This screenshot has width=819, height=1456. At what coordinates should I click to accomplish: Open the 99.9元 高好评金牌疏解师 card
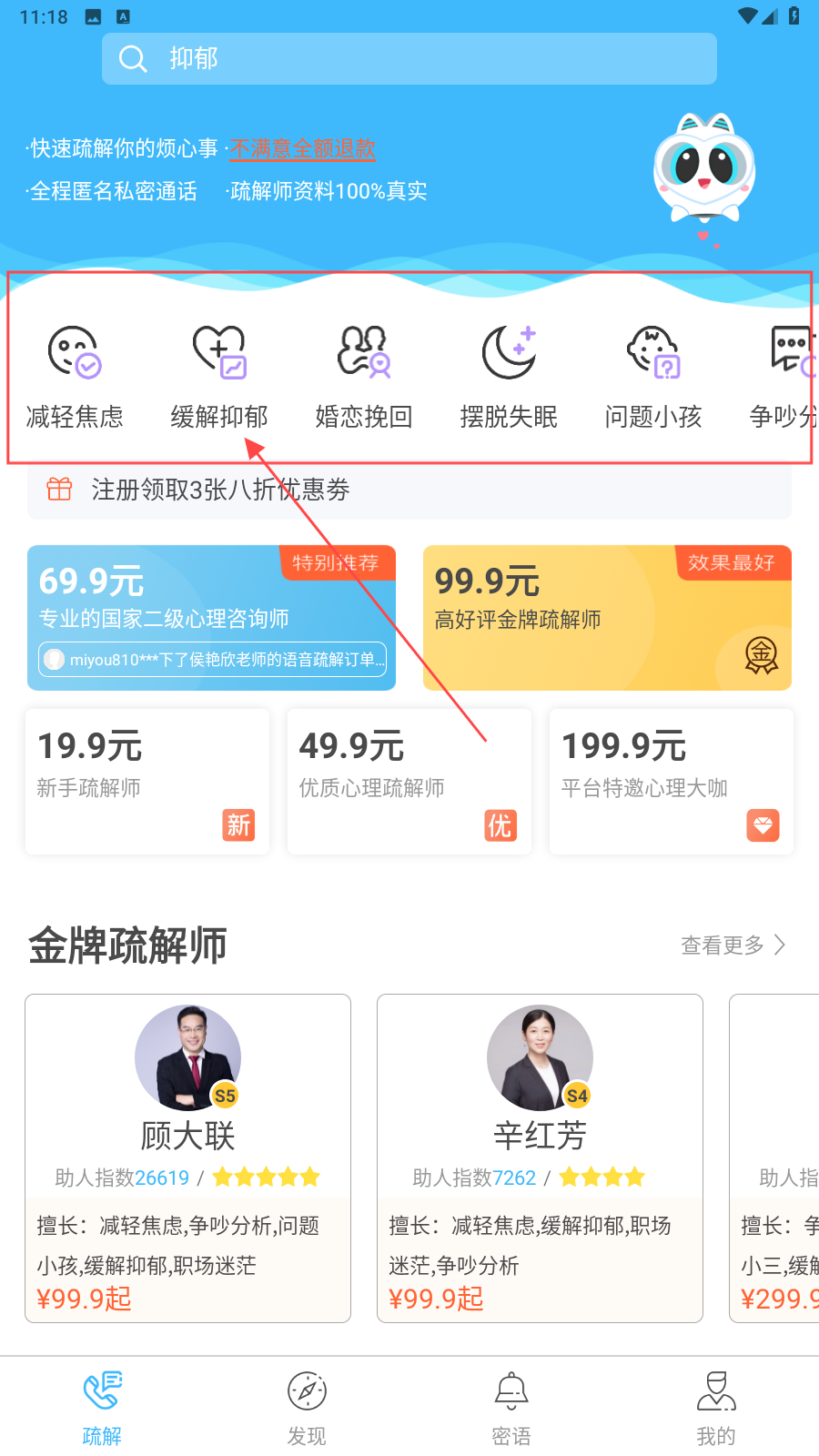point(607,617)
